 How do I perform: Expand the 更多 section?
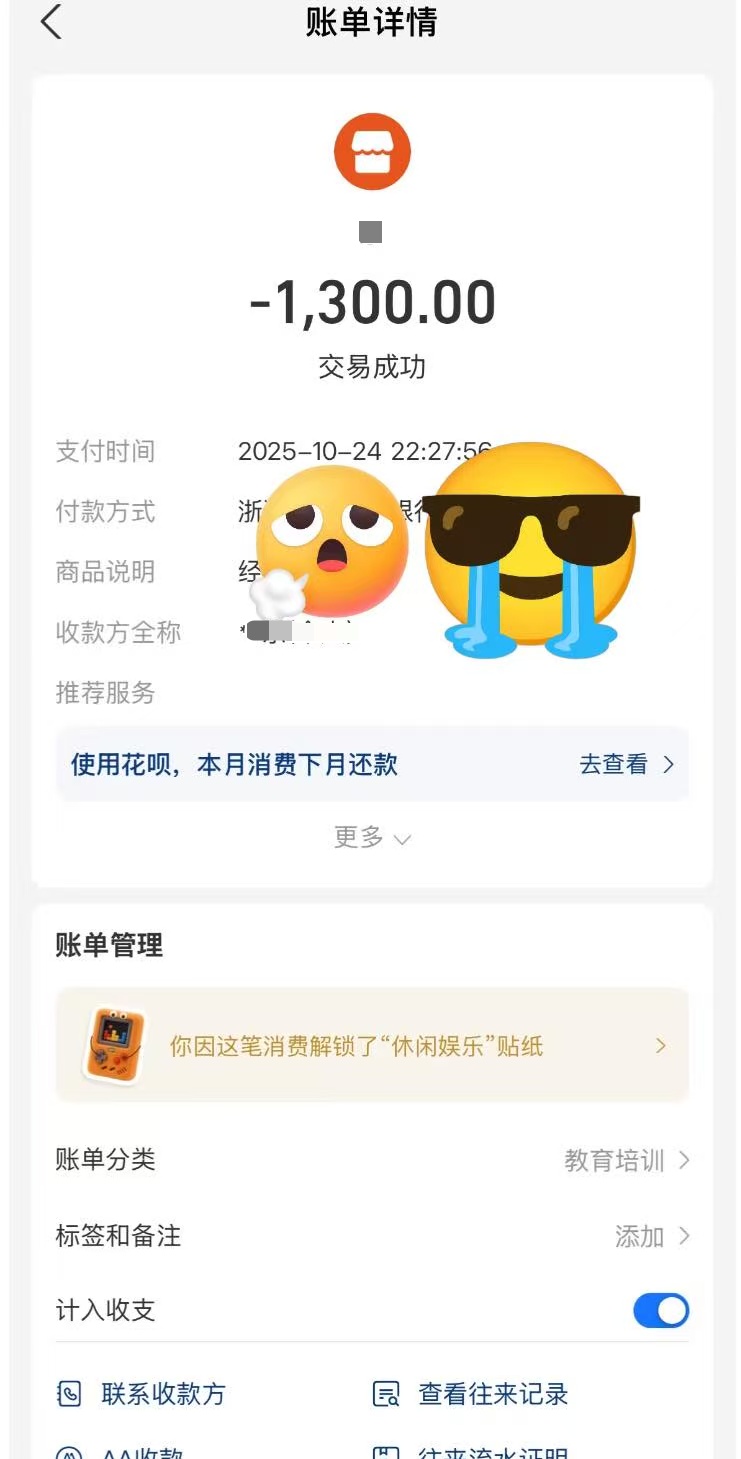pyautogui.click(x=371, y=838)
